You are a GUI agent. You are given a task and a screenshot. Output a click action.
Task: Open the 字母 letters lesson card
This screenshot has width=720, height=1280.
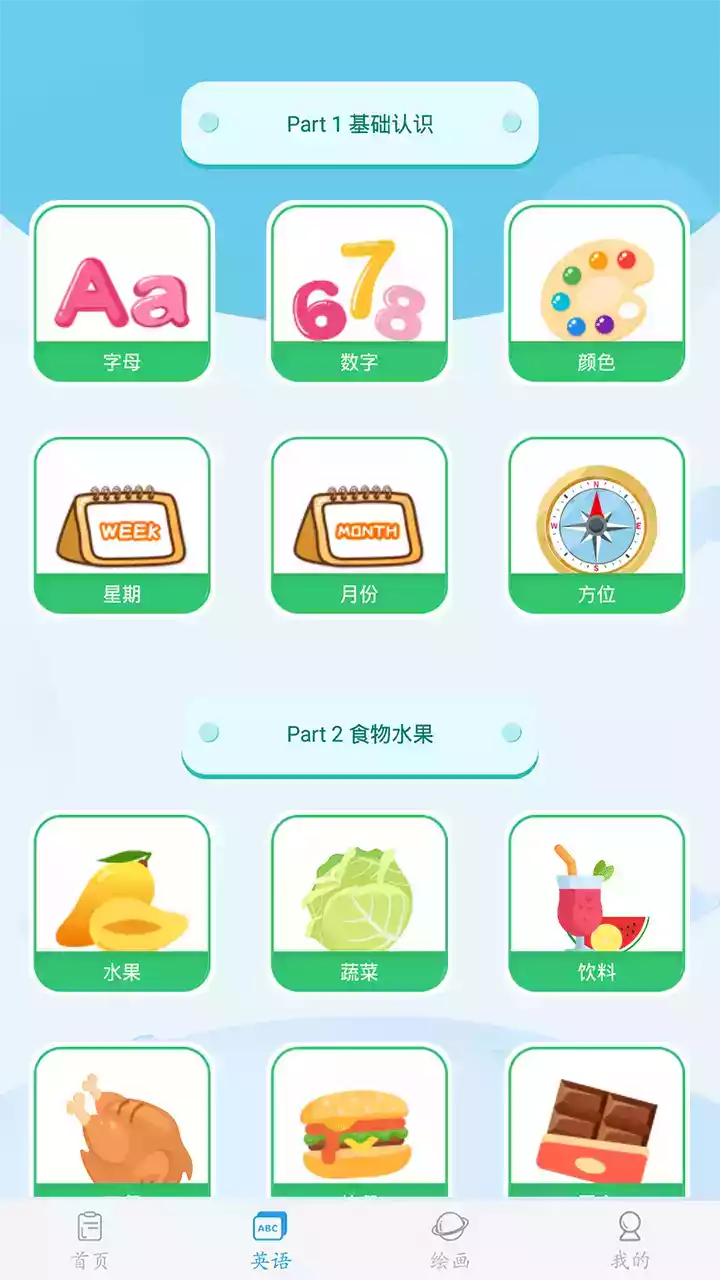pyautogui.click(x=122, y=290)
